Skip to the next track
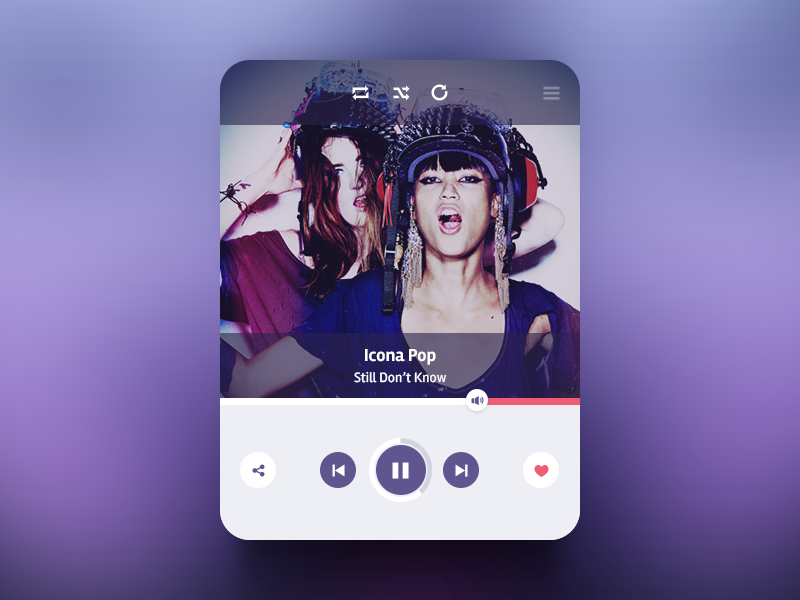Screen dimensions: 800x600 [461, 470]
